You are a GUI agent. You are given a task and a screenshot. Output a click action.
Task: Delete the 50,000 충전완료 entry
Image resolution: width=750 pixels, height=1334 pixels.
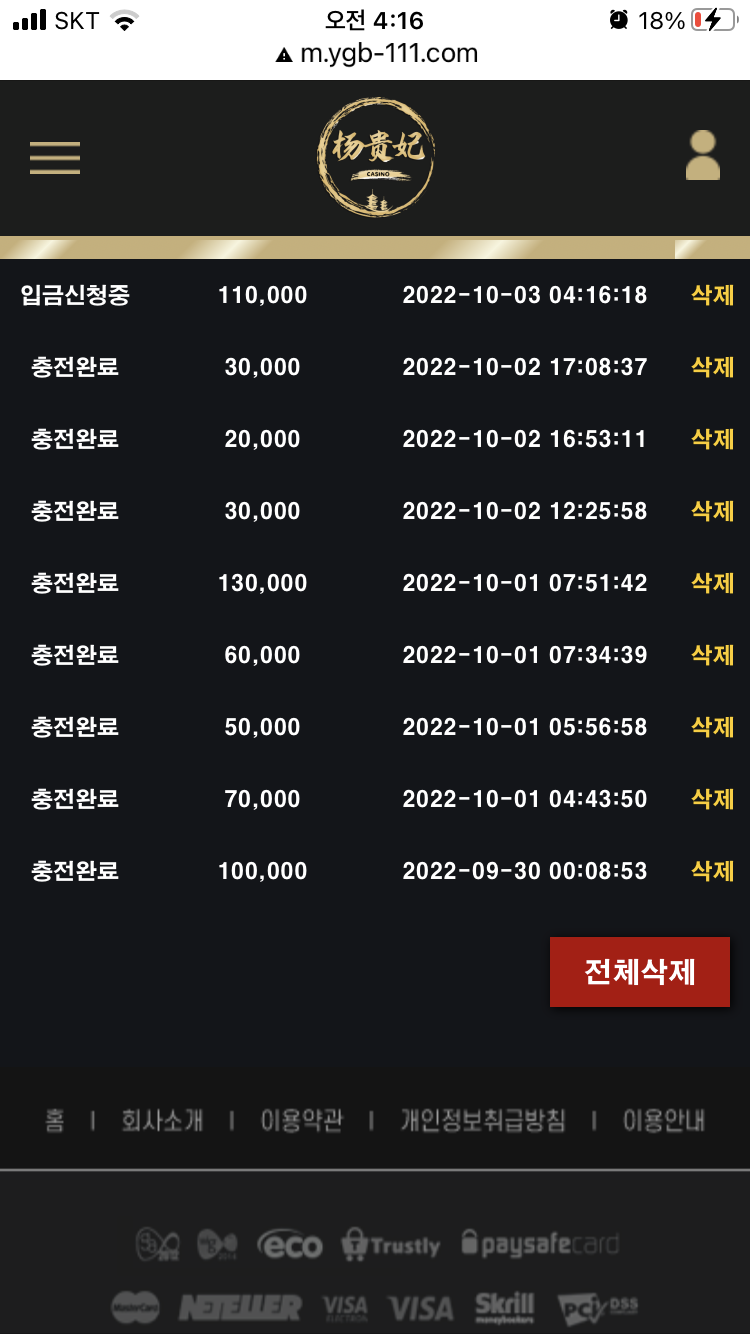click(x=712, y=727)
